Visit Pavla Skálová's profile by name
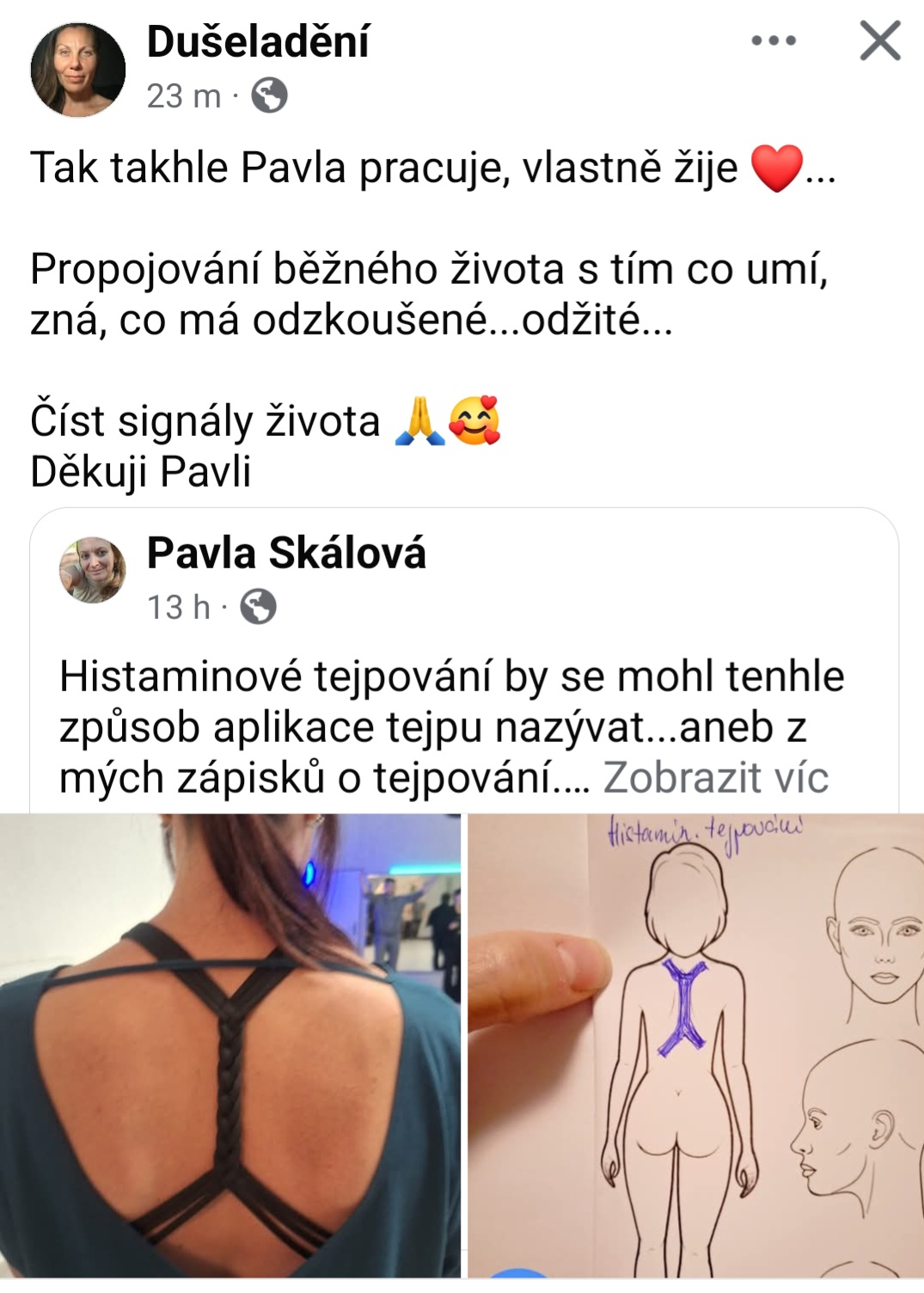Screen dimensions: 924x1293 pyautogui.click(x=286, y=553)
